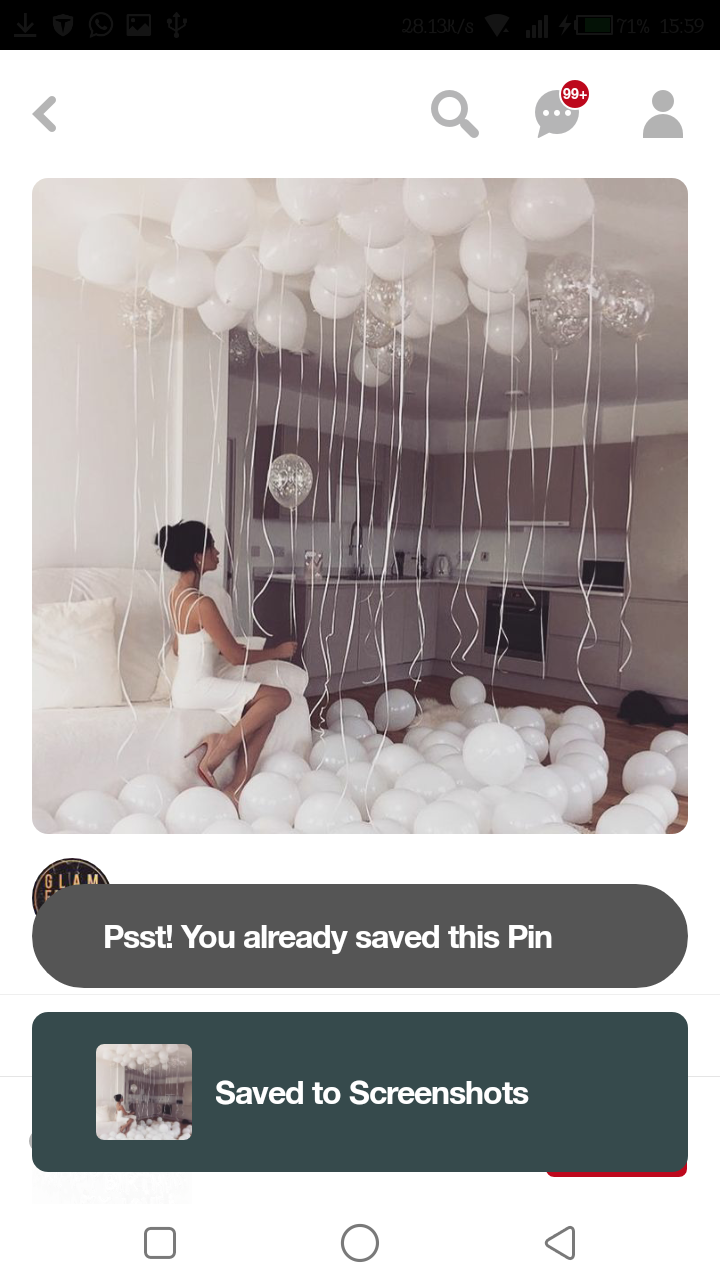Open messages with the 99+ badge
This screenshot has height=1280, width=720.
(557, 114)
